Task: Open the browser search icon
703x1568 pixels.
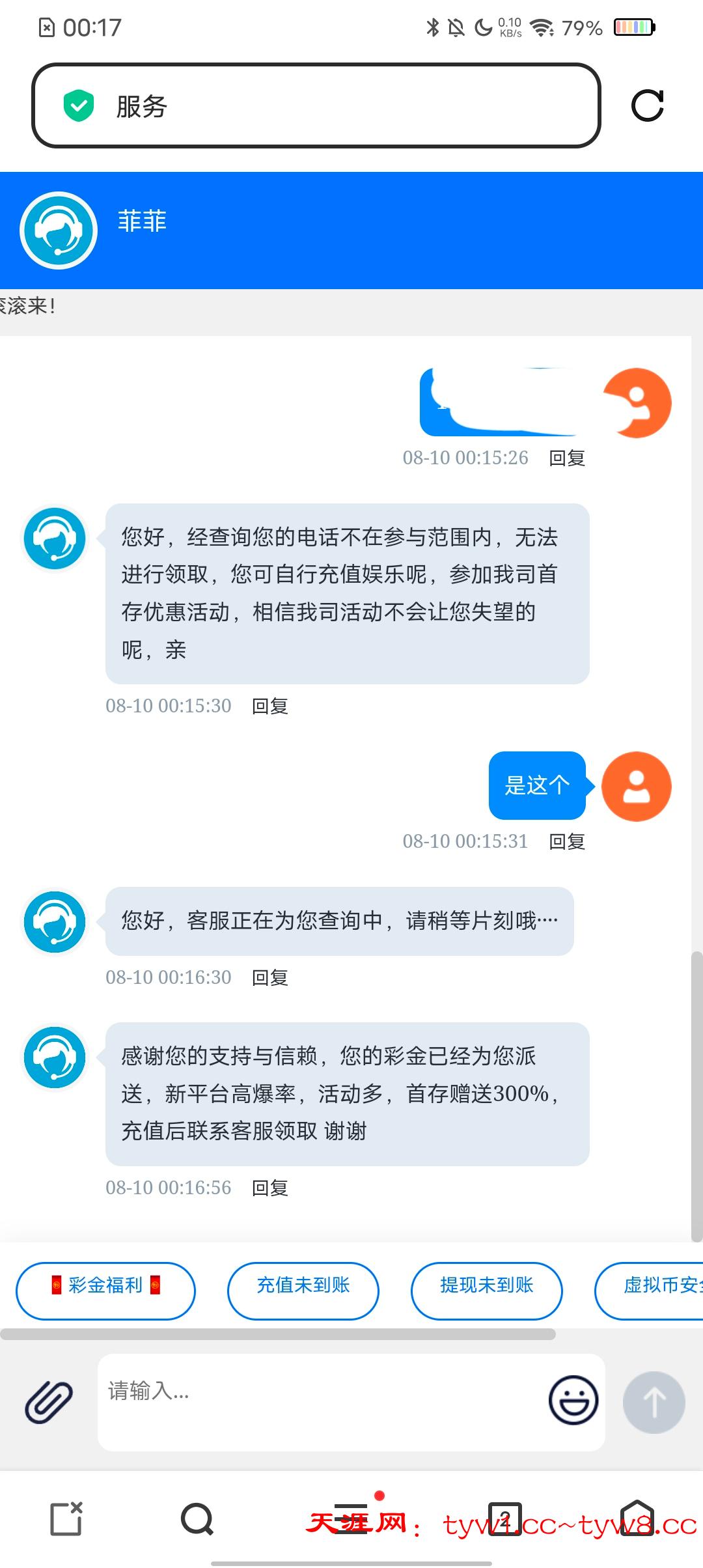Action: (x=197, y=1520)
